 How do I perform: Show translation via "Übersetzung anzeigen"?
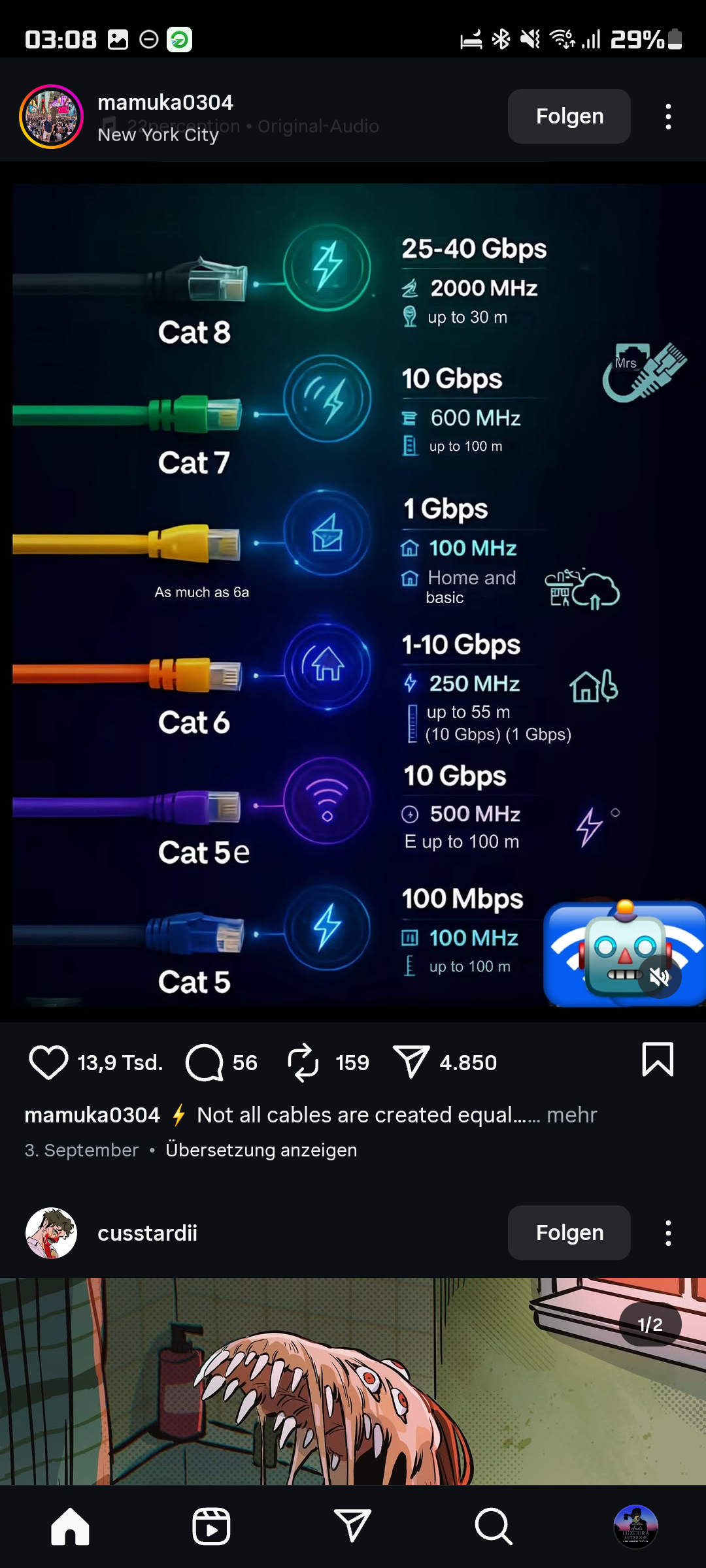pos(261,1150)
